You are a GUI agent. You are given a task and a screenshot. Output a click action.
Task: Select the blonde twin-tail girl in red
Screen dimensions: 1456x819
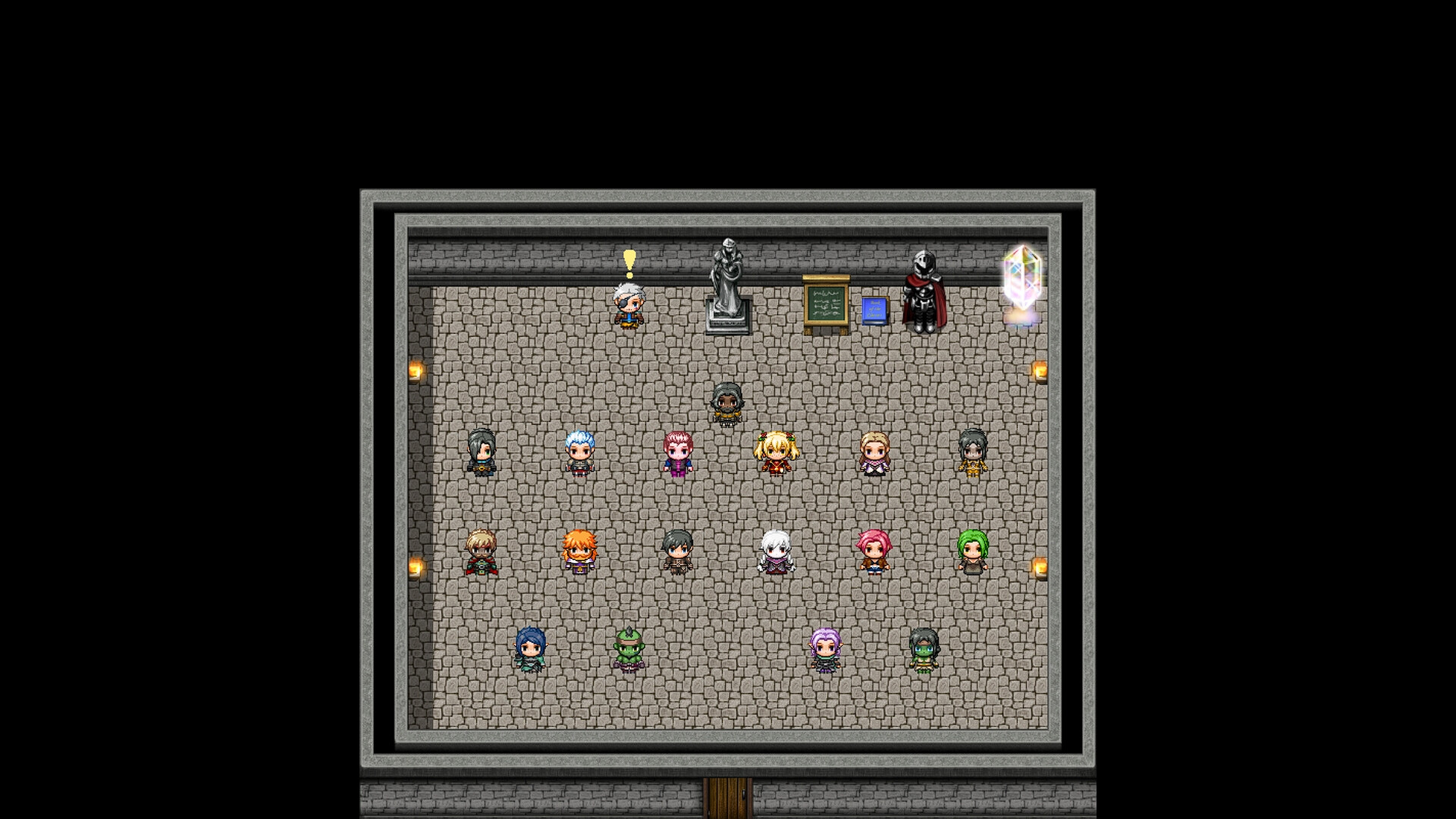tap(776, 453)
